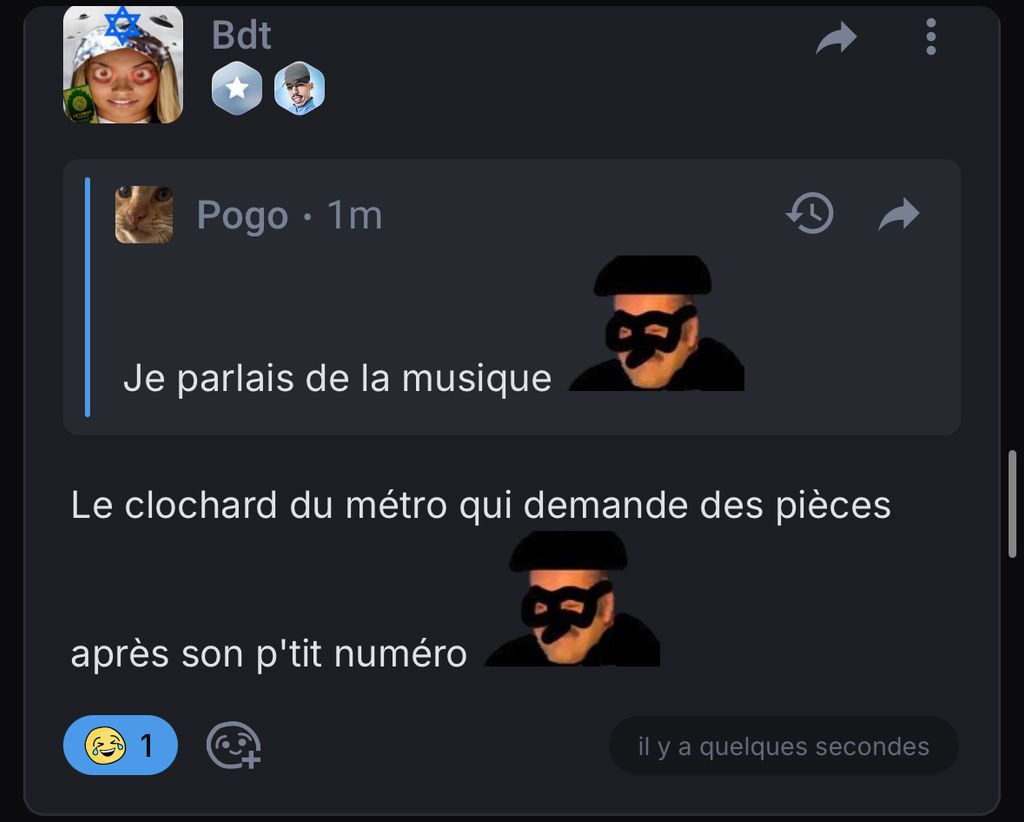The height and width of the screenshot is (822, 1024).
Task: Jump to Pogo's original quoted message
Action: [x=898, y=213]
